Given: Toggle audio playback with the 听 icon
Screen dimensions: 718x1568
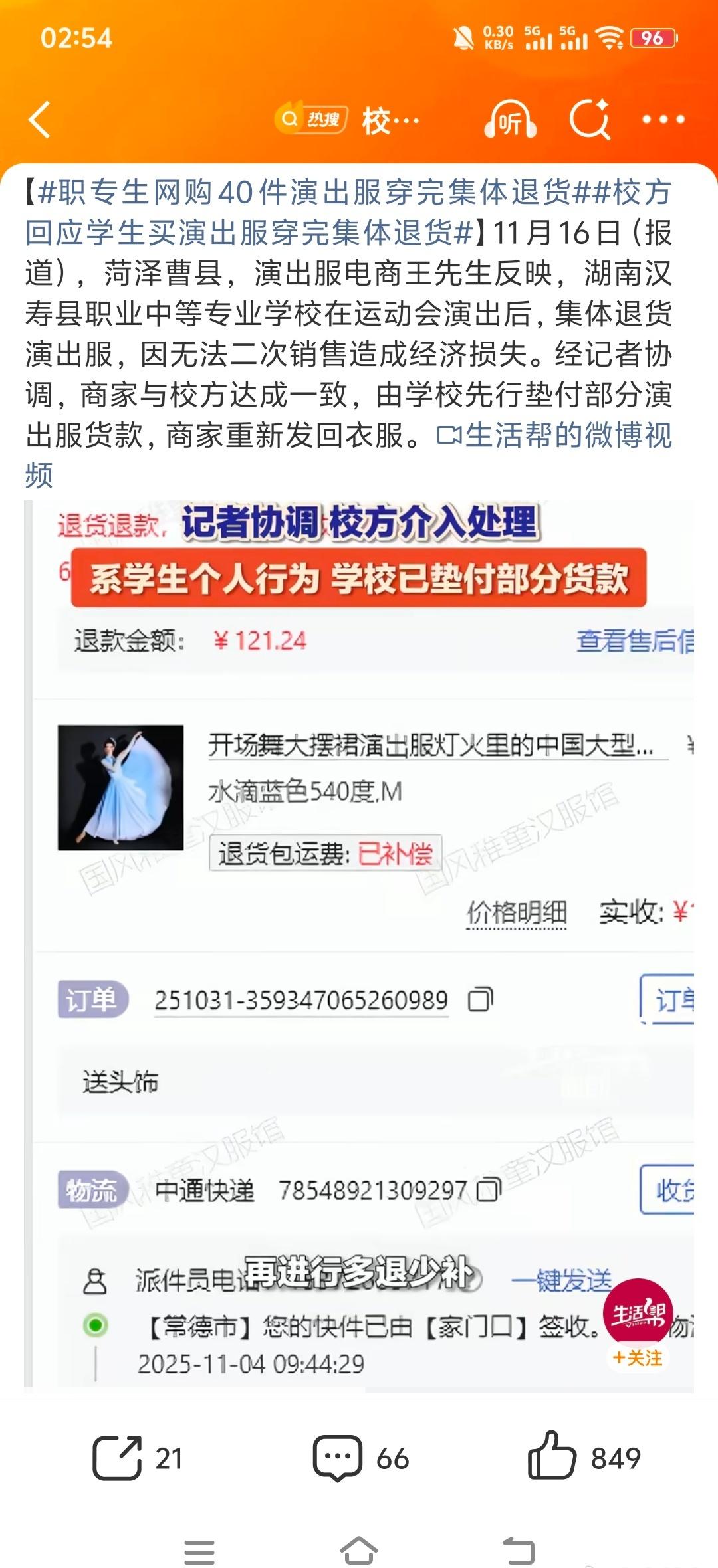Looking at the screenshot, I should coord(512,120).
